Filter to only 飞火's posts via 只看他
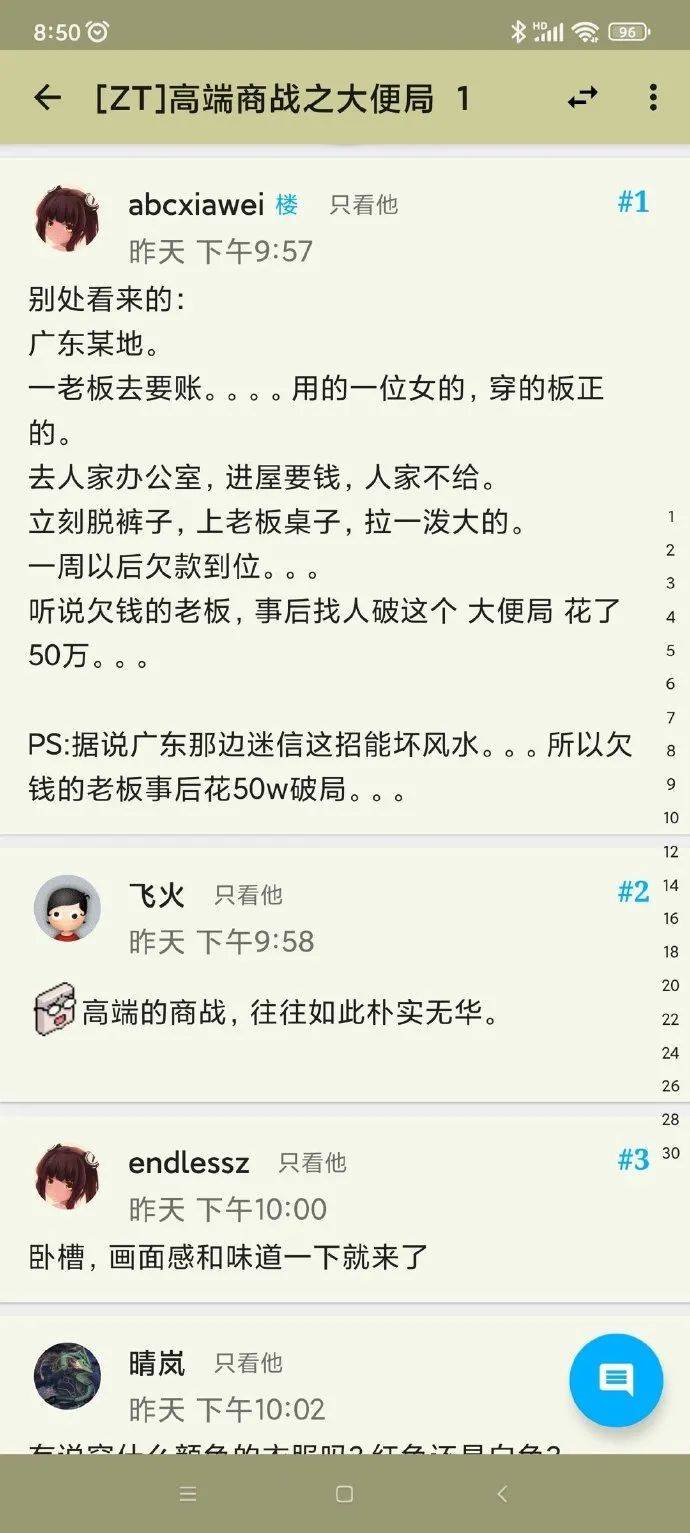 (248, 895)
